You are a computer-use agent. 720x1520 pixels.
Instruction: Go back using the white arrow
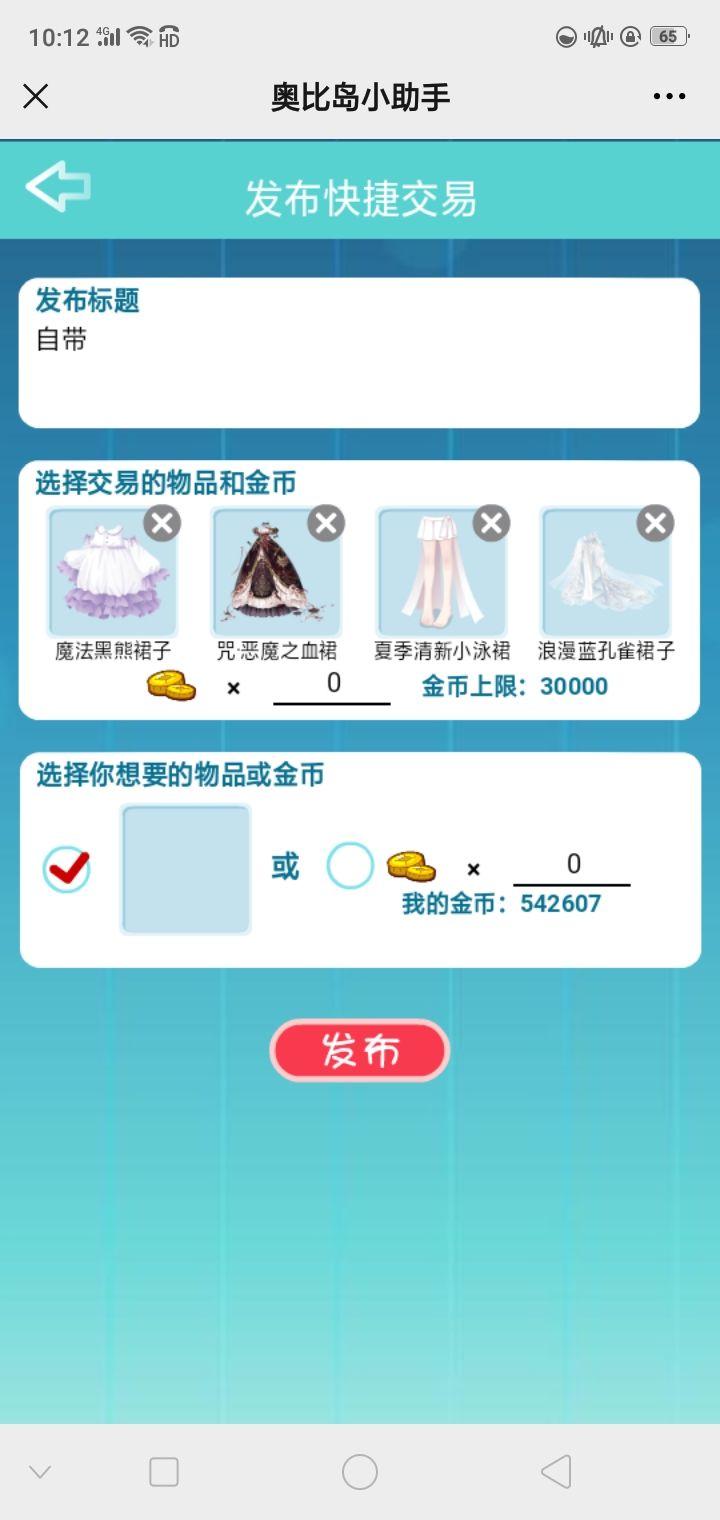click(58, 186)
